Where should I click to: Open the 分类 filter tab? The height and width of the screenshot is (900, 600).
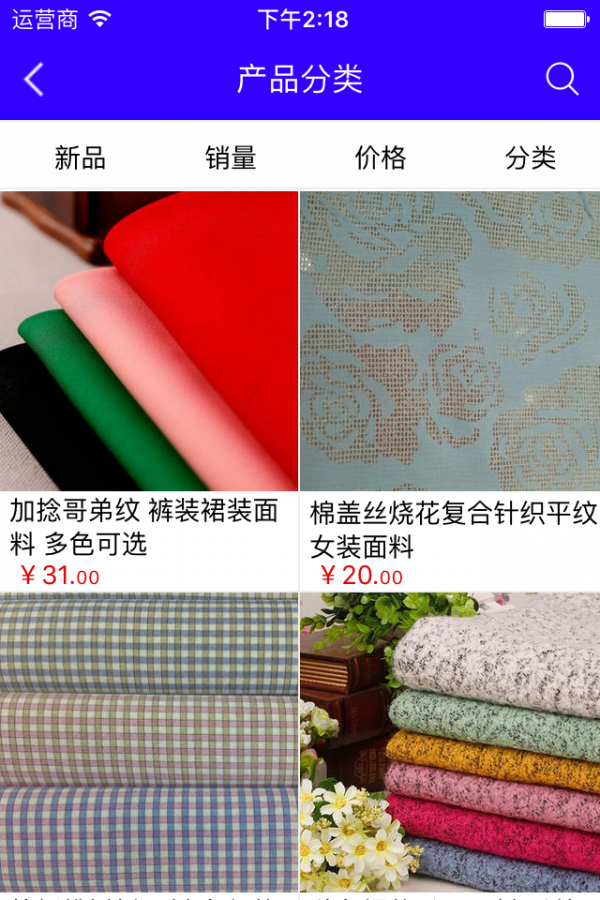pyautogui.click(x=530, y=158)
